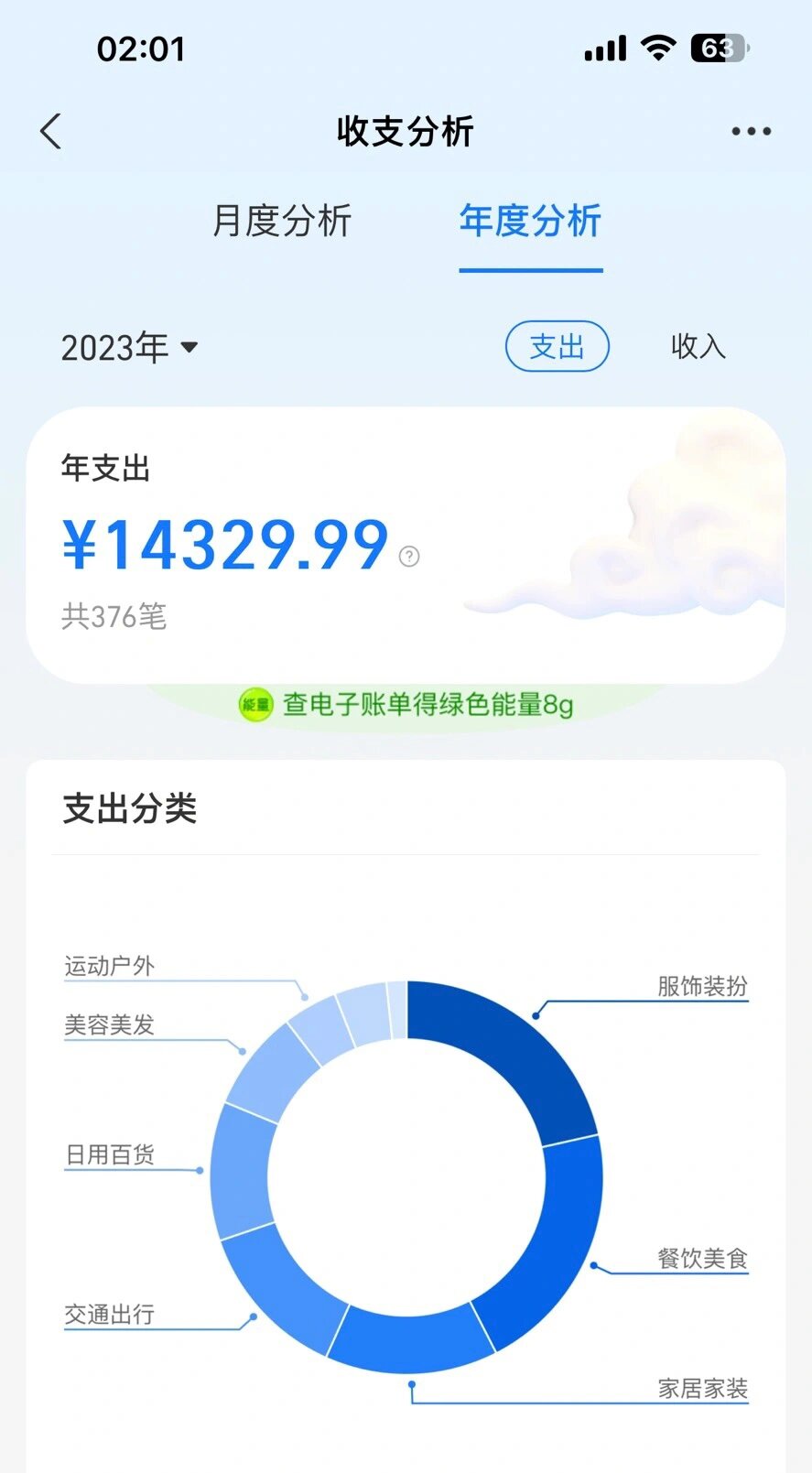The width and height of the screenshot is (812, 1473).
Task: Tap the help icon beside ¥14329.99
Action: point(409,556)
